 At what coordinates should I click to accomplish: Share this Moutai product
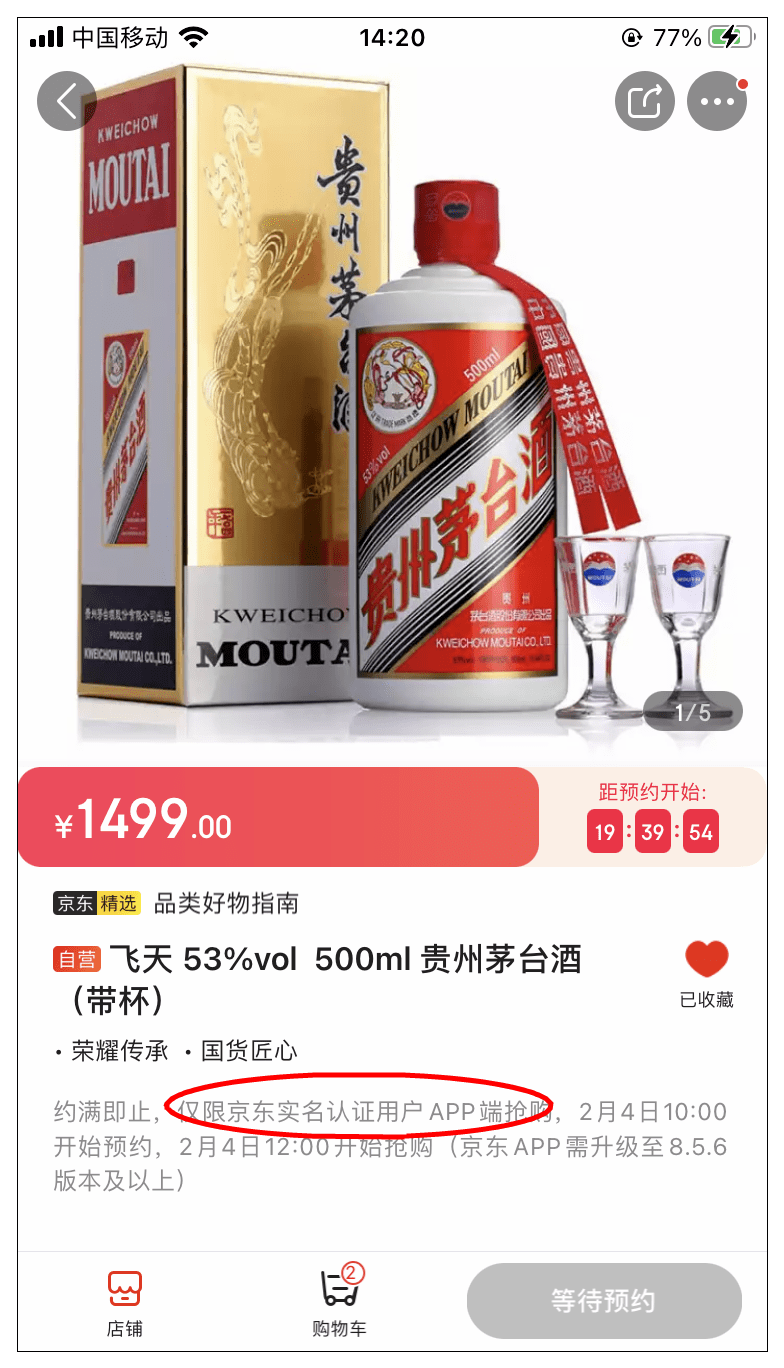pyautogui.click(x=645, y=101)
